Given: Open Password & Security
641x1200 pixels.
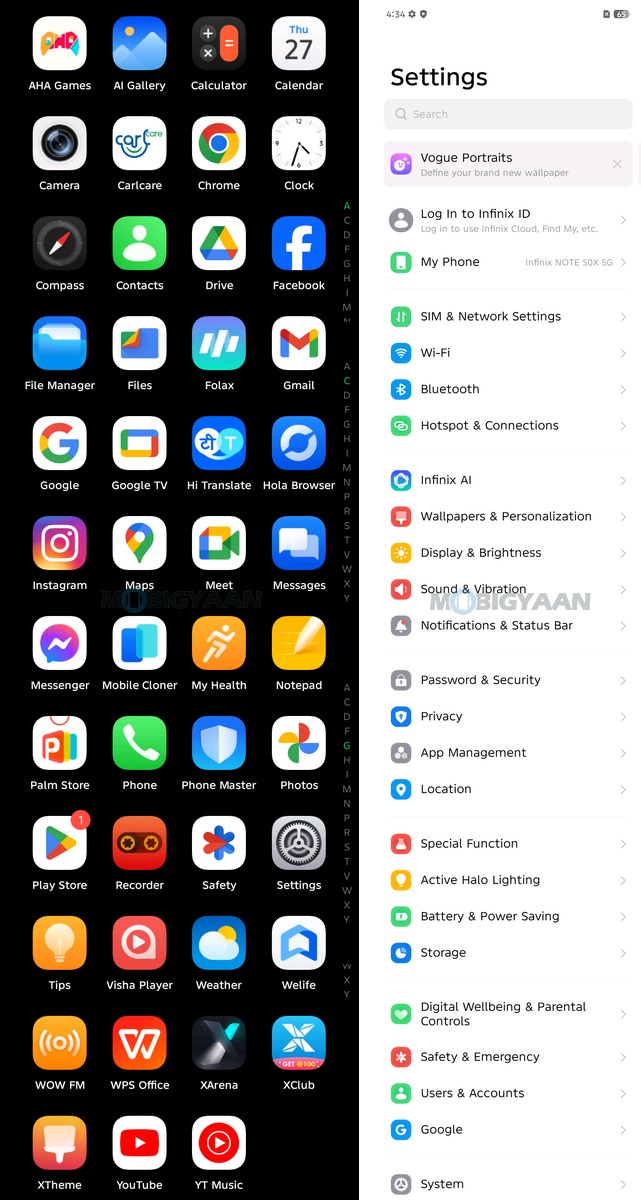Looking at the screenshot, I should tap(508, 680).
